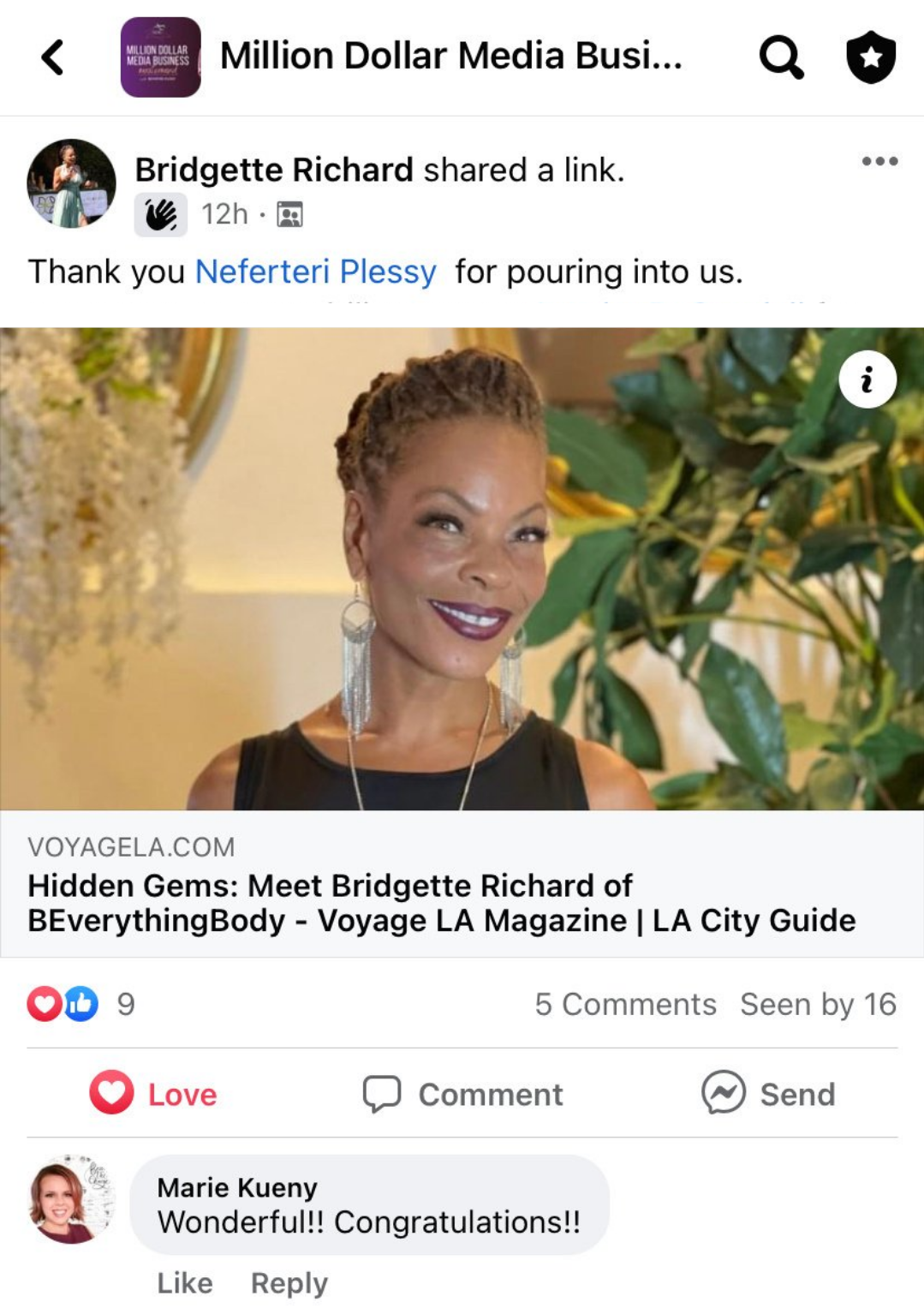Open the author's profile photo
The width and height of the screenshot is (924, 1308).
(72, 183)
